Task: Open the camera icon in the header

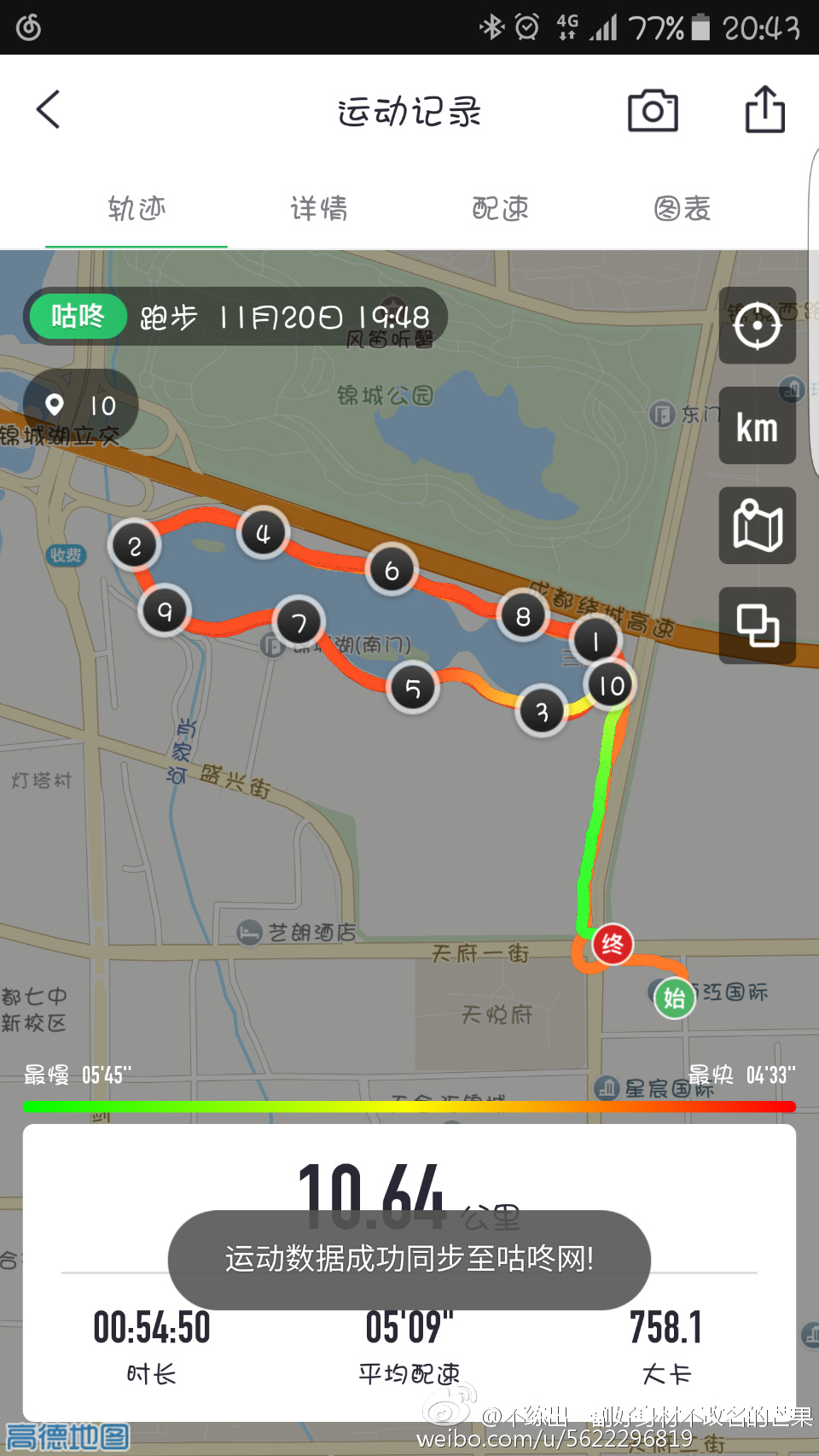Action: pyautogui.click(x=653, y=110)
